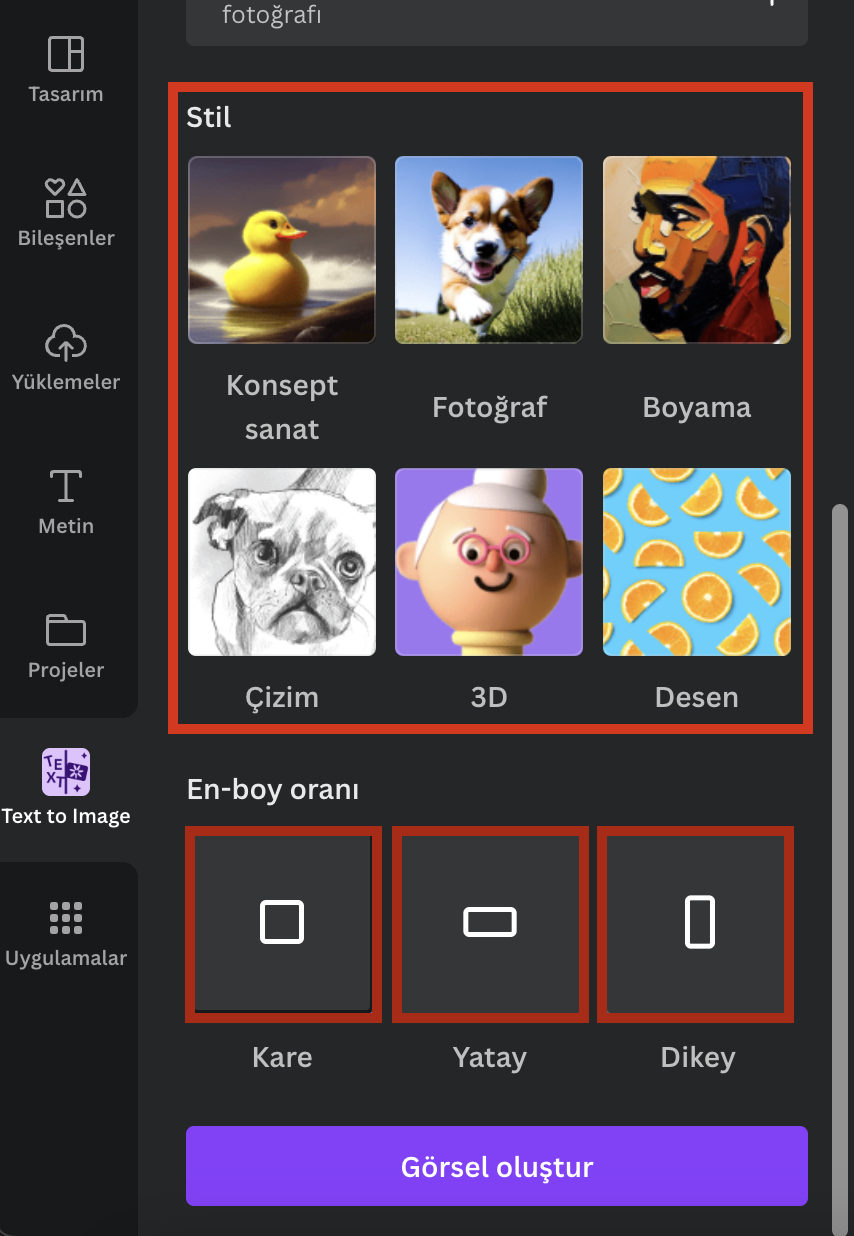
Task: Select the Metin tool
Action: point(66,500)
